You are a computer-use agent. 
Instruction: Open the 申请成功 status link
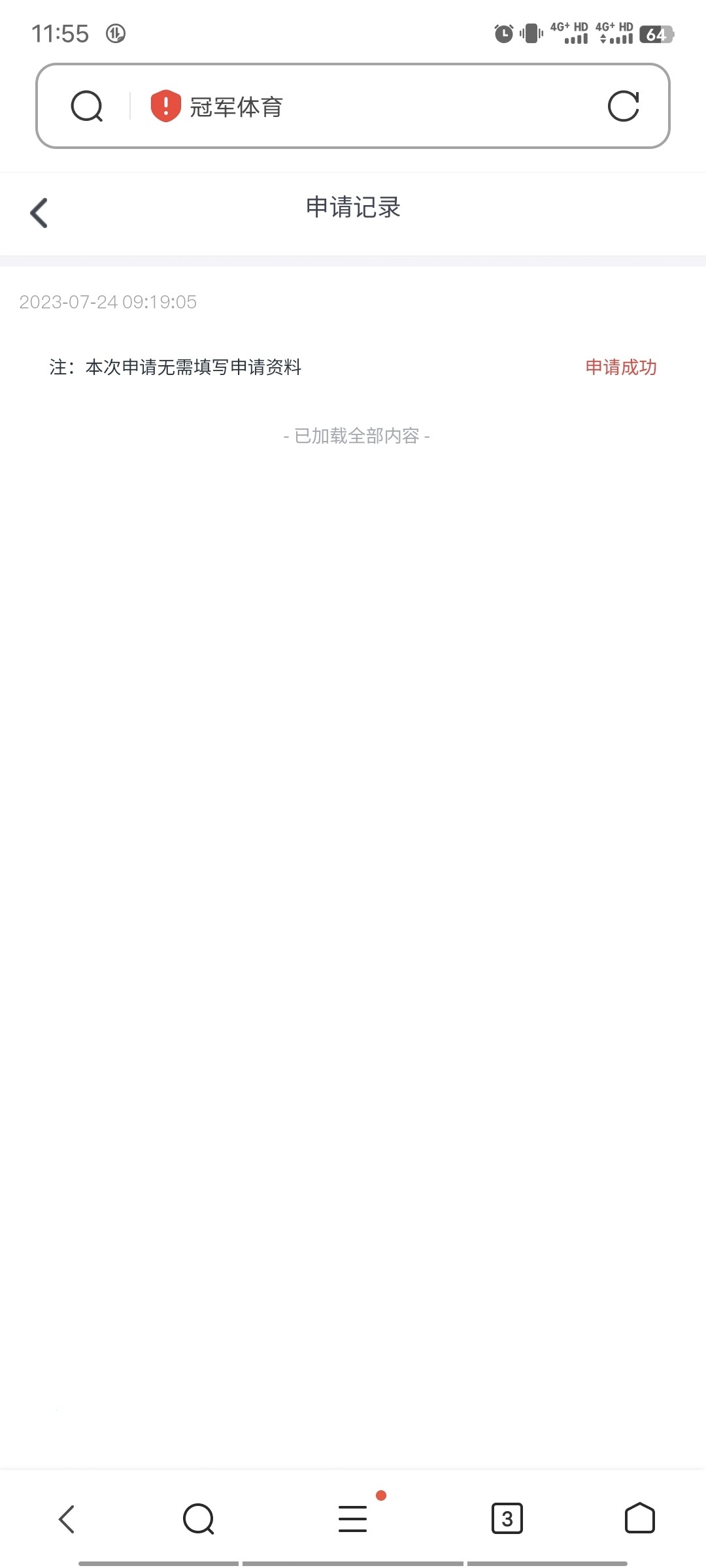tap(622, 368)
